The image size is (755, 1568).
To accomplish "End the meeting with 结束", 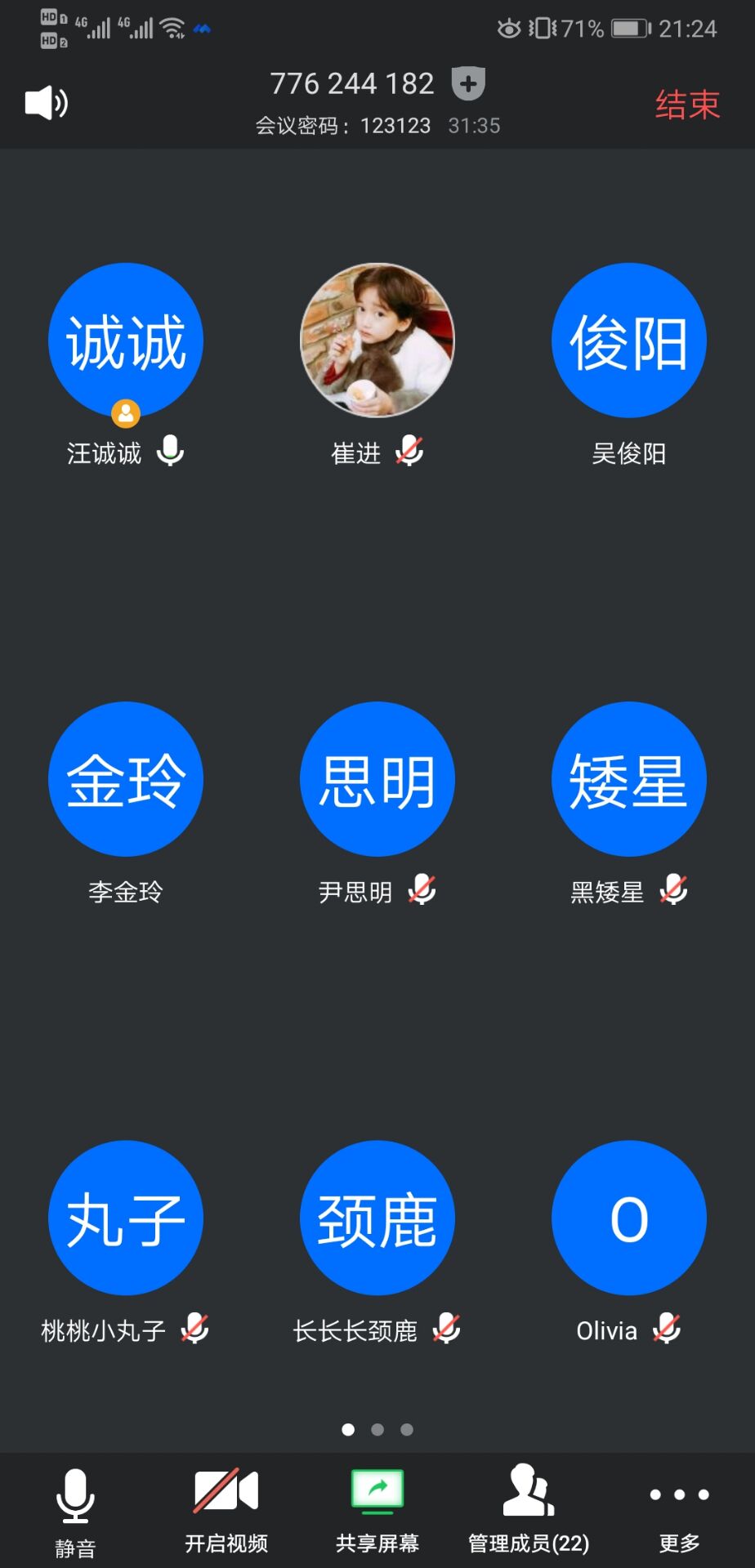I will (x=687, y=105).
